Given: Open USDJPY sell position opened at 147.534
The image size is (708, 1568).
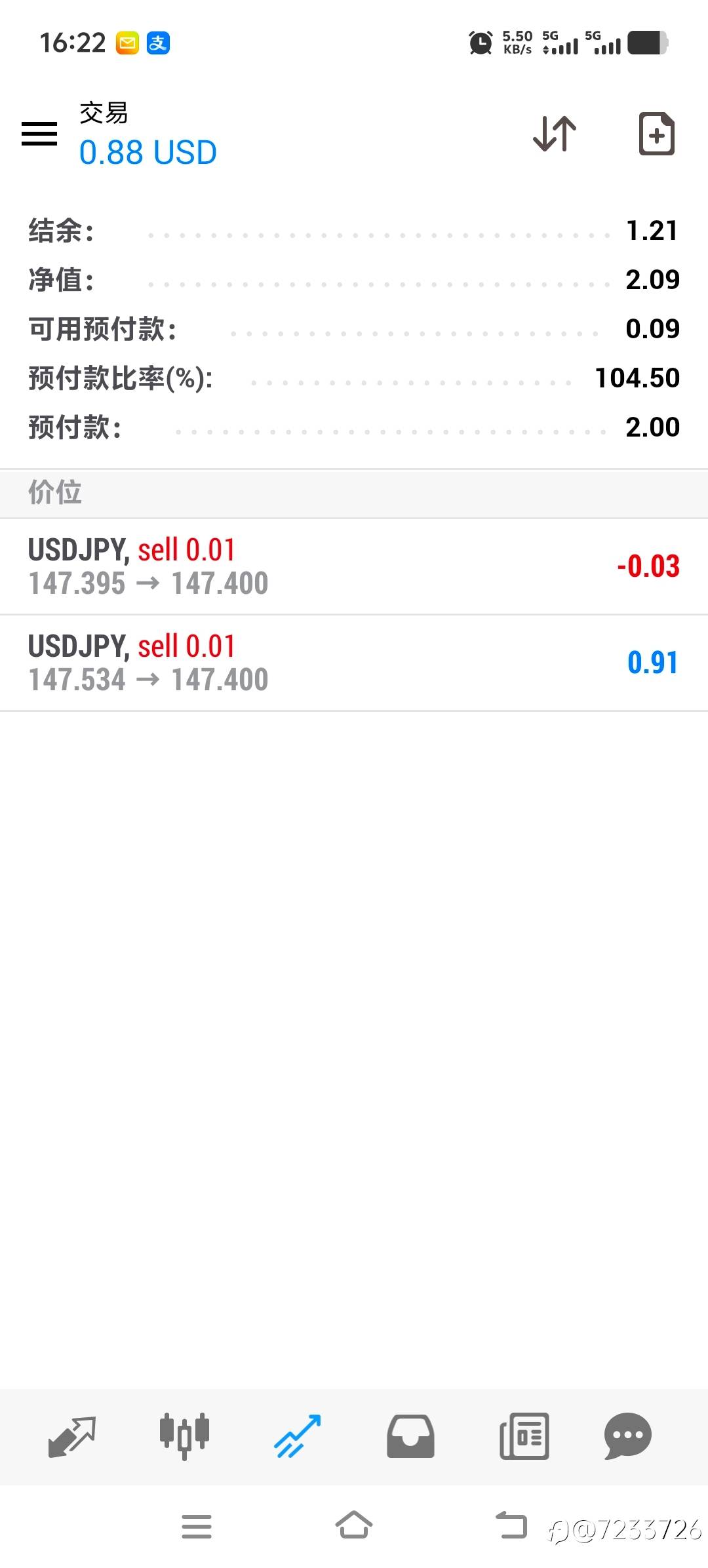Looking at the screenshot, I should [354, 663].
